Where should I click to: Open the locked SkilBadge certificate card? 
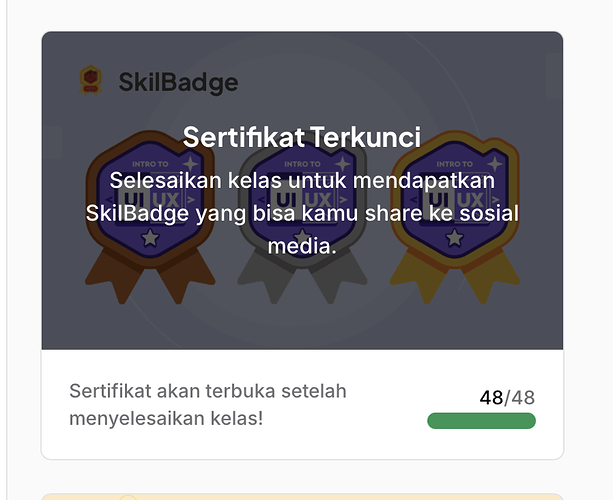301,192
